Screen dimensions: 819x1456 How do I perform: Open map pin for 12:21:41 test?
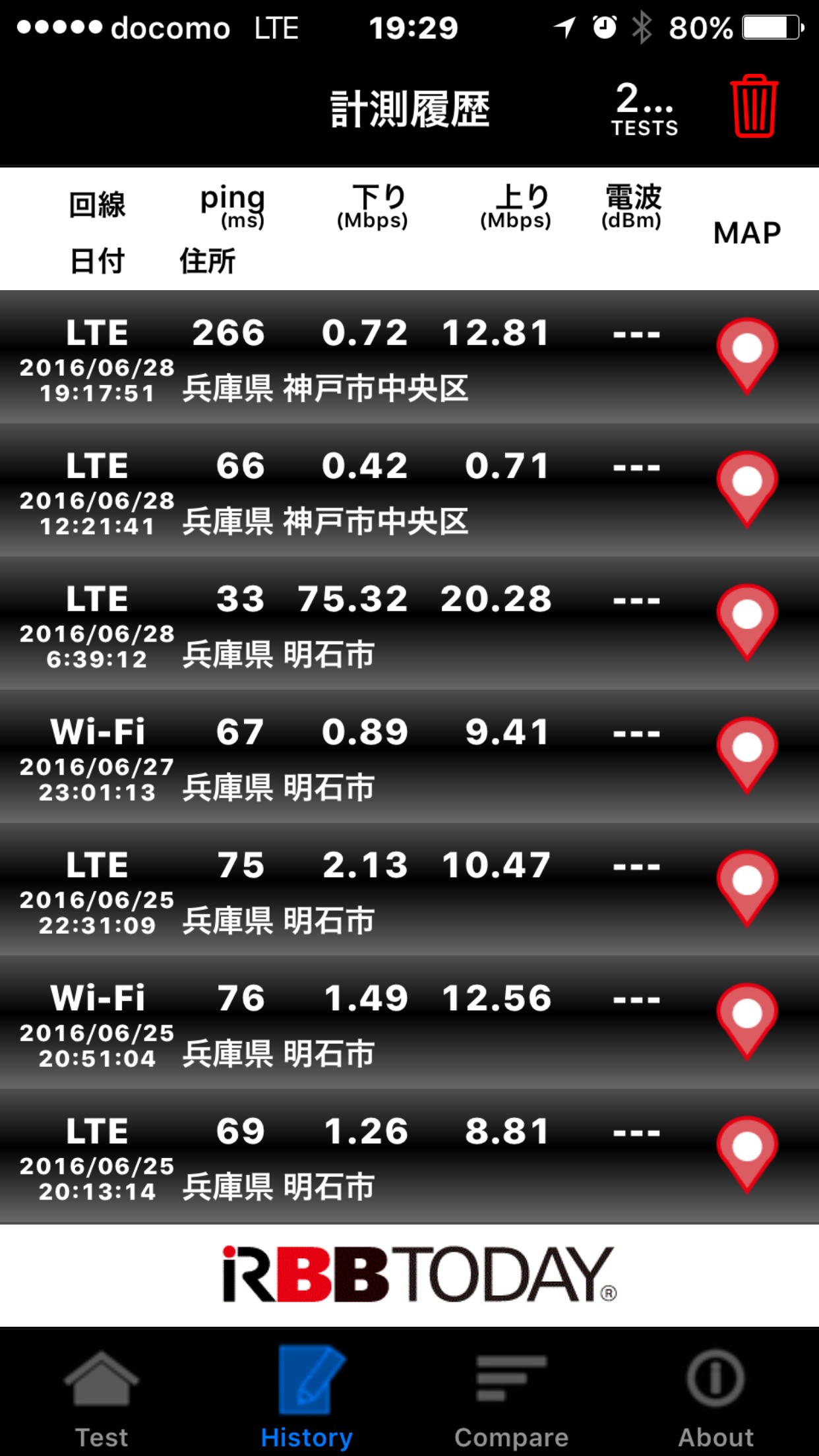click(x=747, y=488)
